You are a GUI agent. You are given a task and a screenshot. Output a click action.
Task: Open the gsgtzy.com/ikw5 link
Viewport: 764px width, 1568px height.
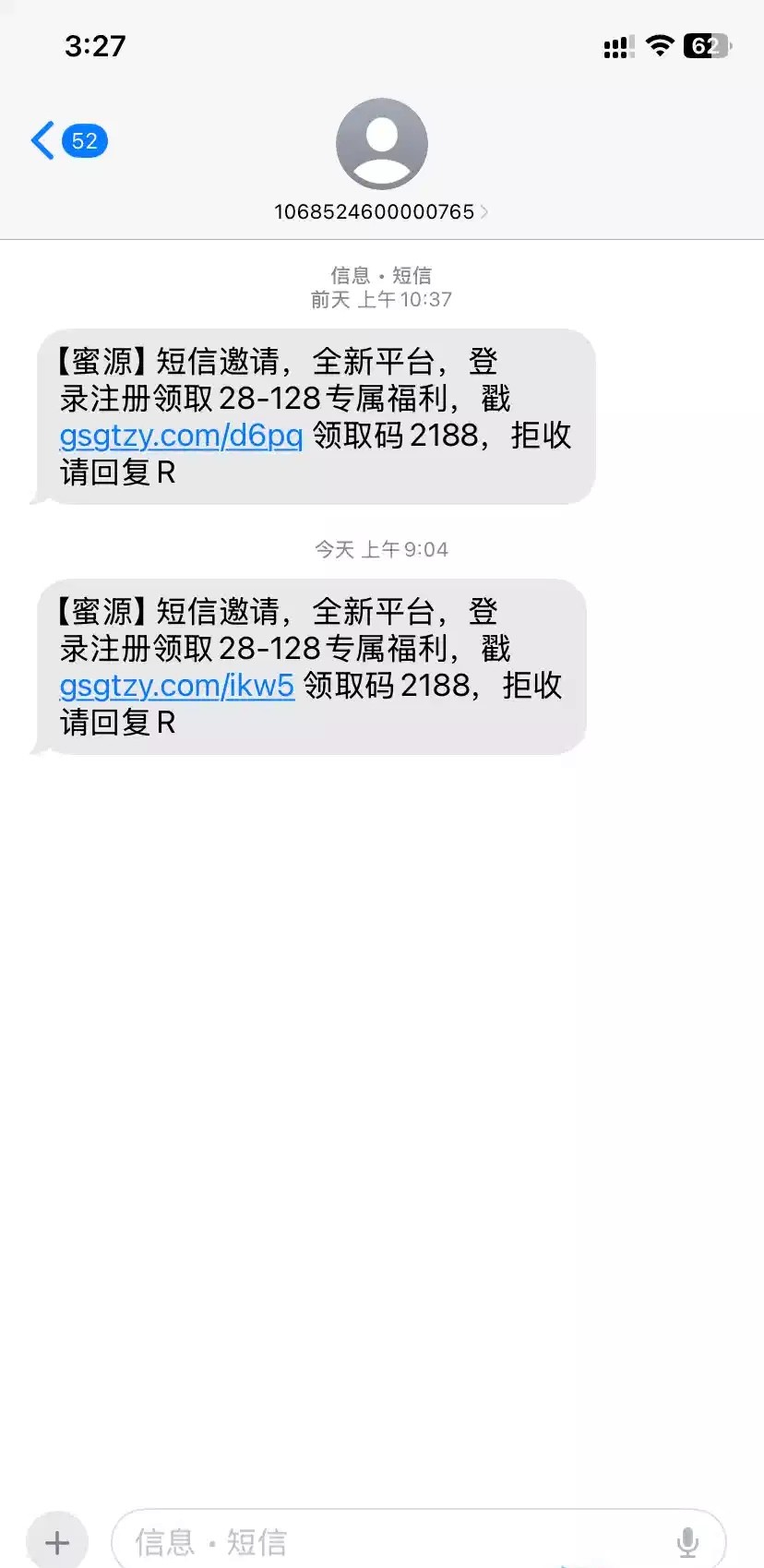pos(176,686)
